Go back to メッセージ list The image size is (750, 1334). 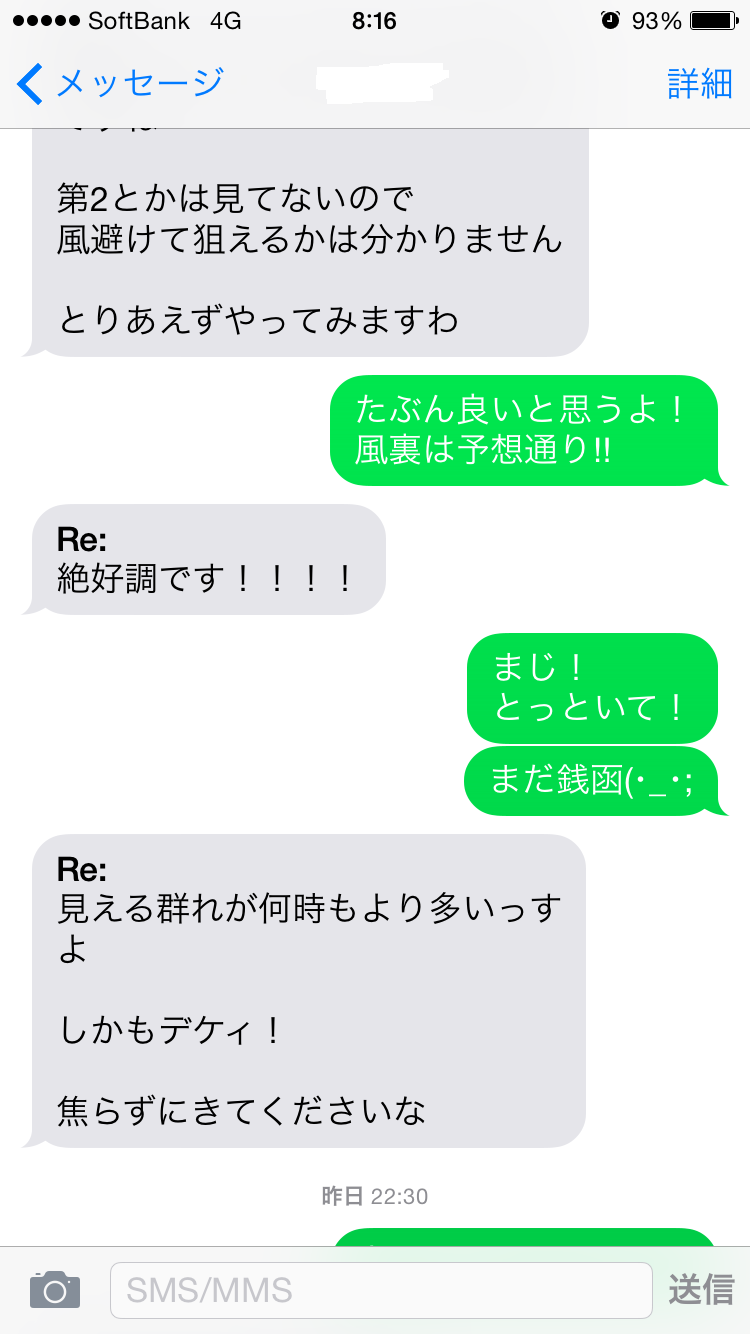coord(120,83)
